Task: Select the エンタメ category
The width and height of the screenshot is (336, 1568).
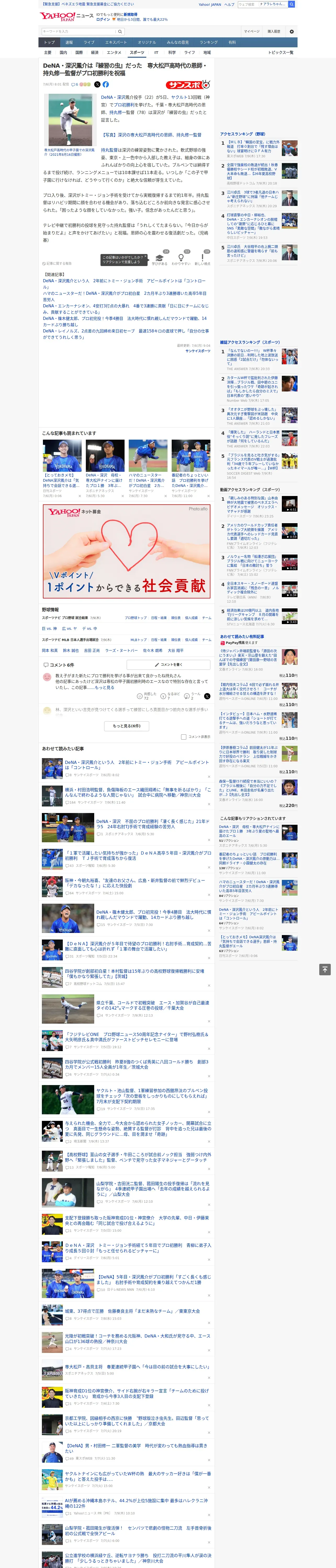Action: [114, 52]
